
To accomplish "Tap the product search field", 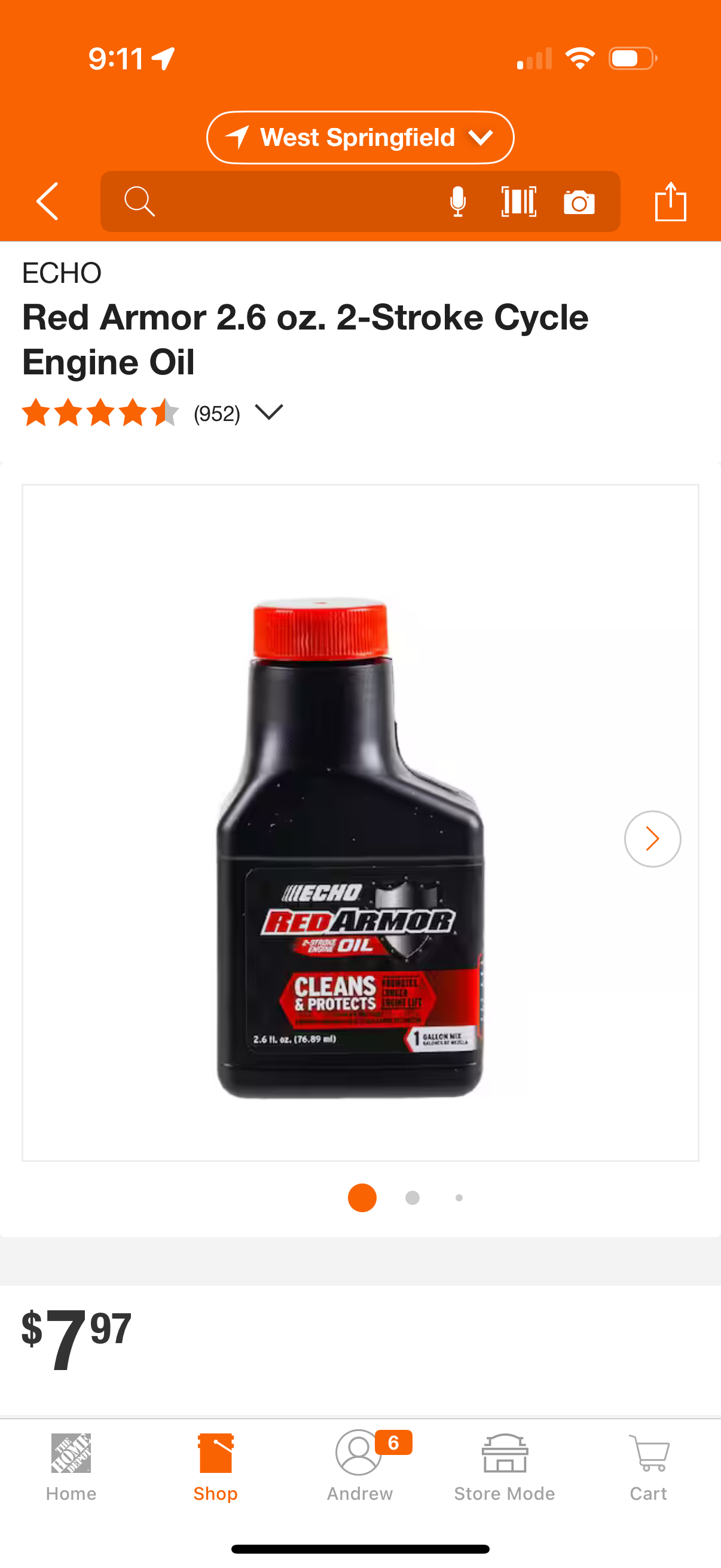I will coord(268,202).
